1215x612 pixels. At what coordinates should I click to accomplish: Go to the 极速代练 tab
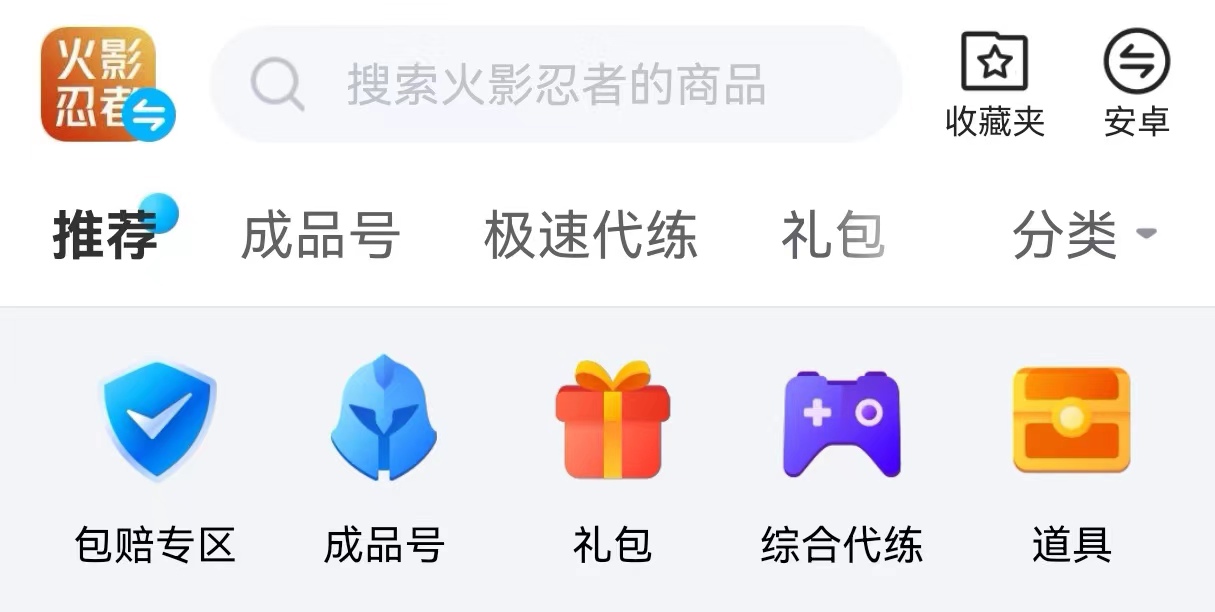click(590, 236)
